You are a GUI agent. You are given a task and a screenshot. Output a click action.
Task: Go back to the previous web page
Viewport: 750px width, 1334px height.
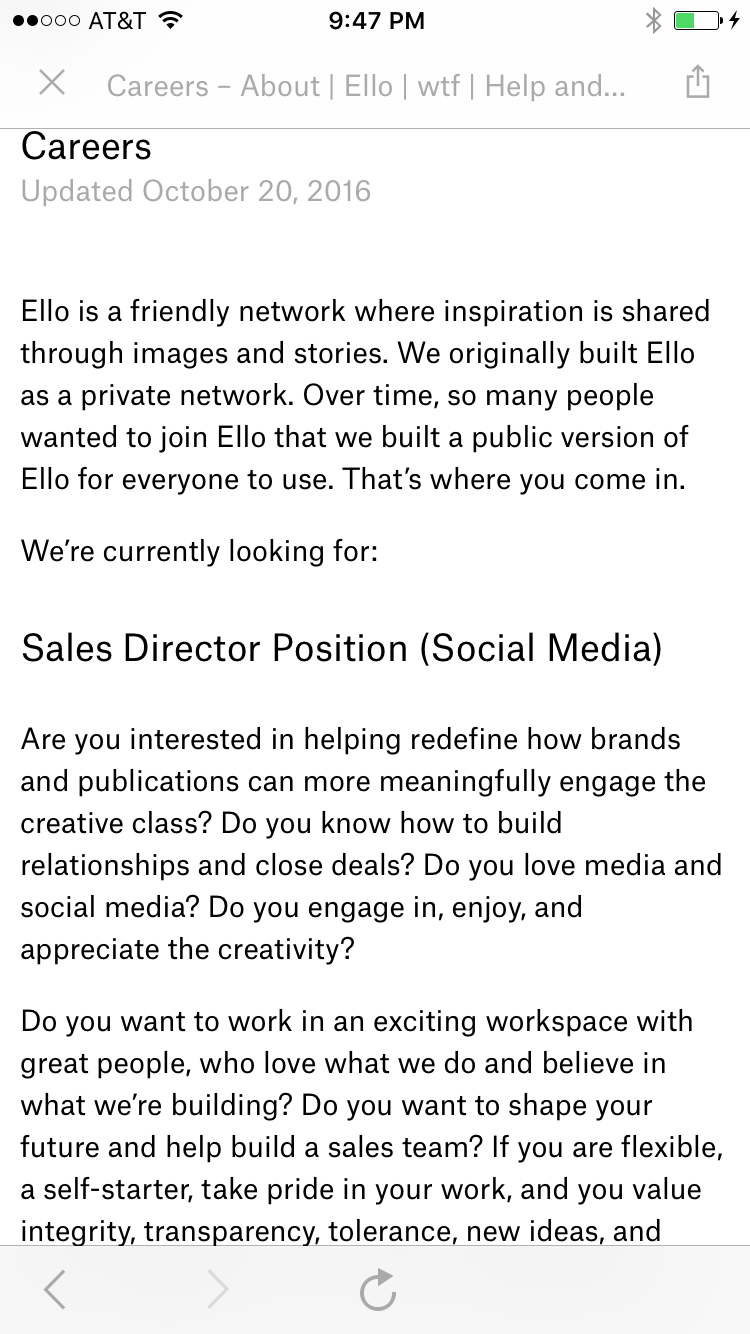55,1290
